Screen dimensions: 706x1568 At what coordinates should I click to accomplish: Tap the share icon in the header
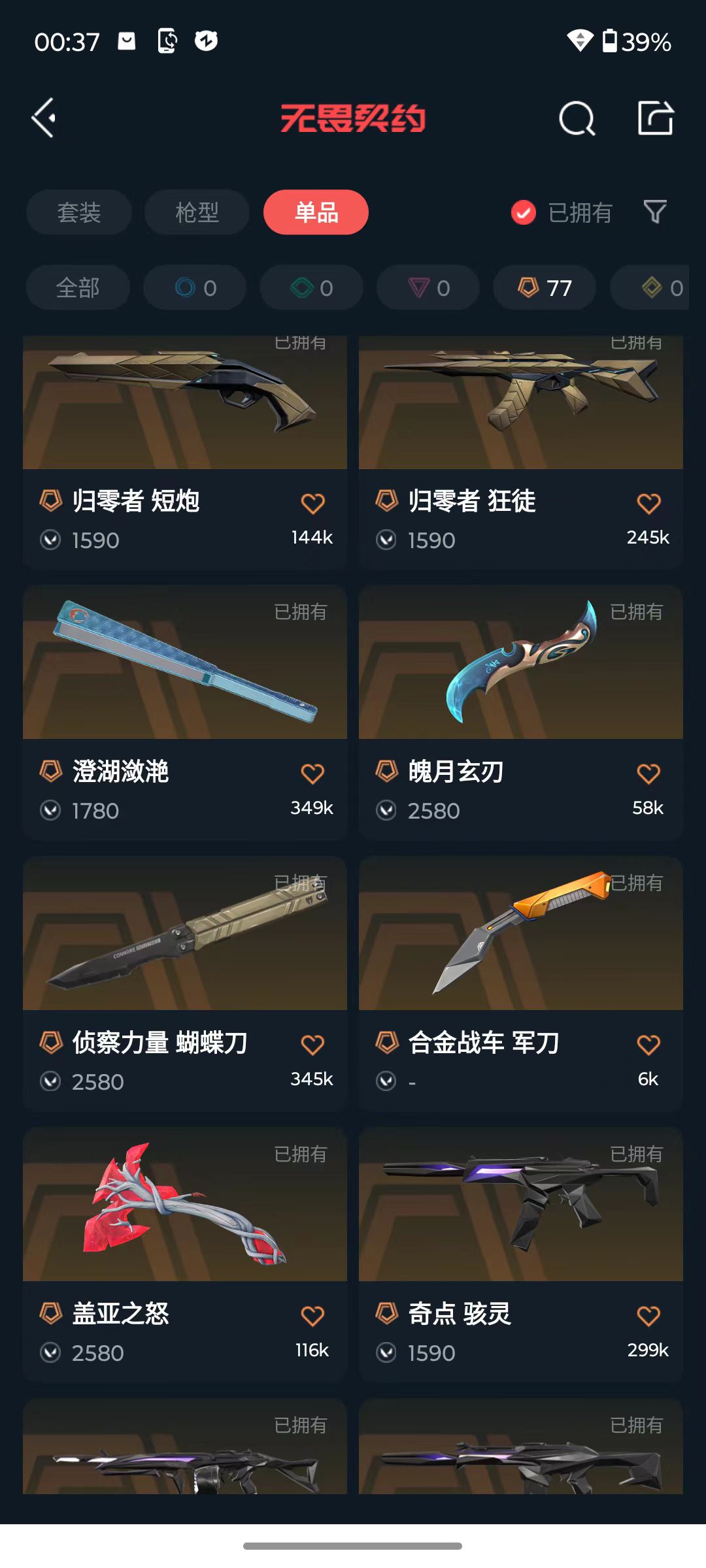click(x=656, y=118)
